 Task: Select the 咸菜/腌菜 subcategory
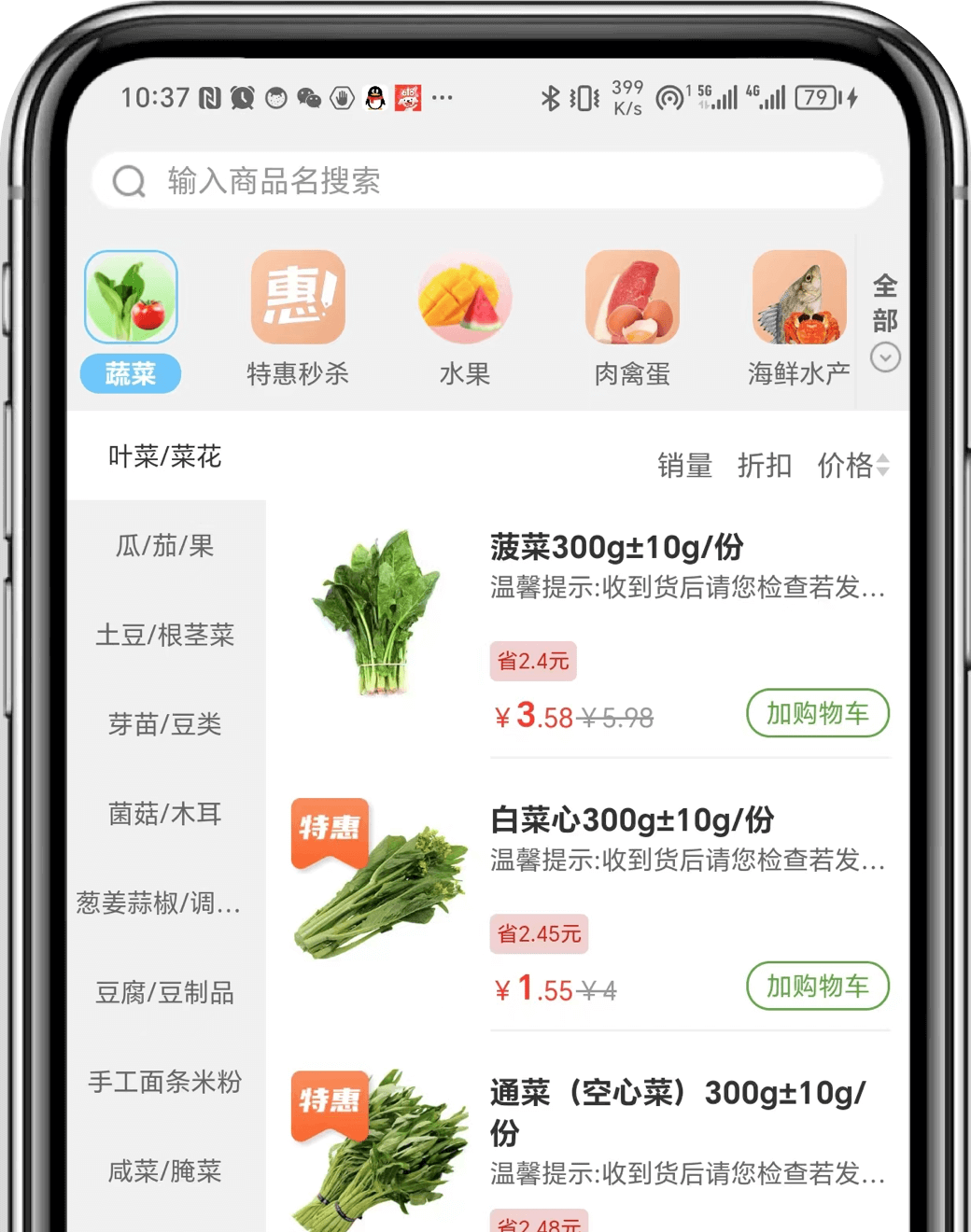pos(165,1170)
